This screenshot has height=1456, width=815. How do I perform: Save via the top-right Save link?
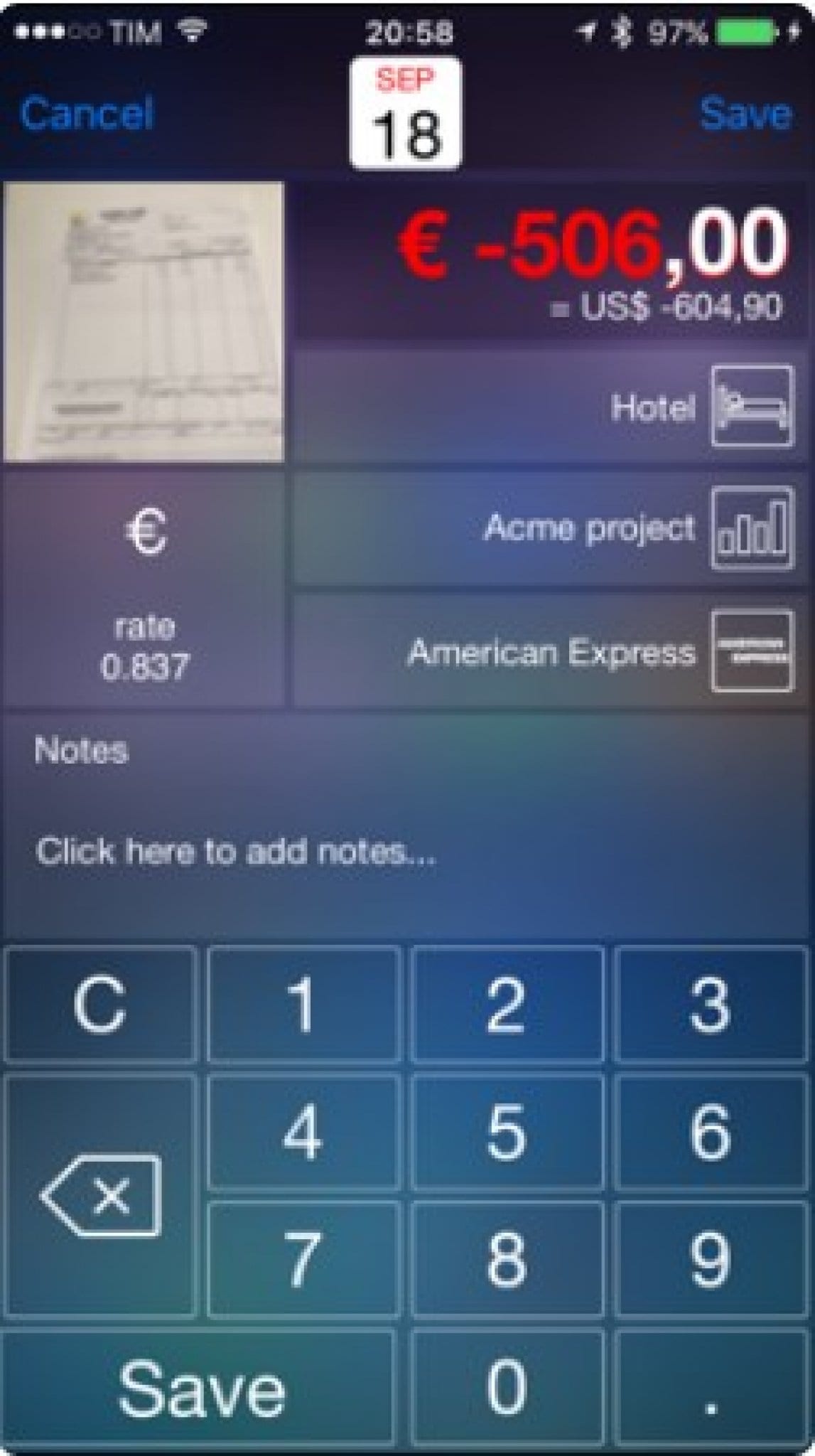pos(746,114)
